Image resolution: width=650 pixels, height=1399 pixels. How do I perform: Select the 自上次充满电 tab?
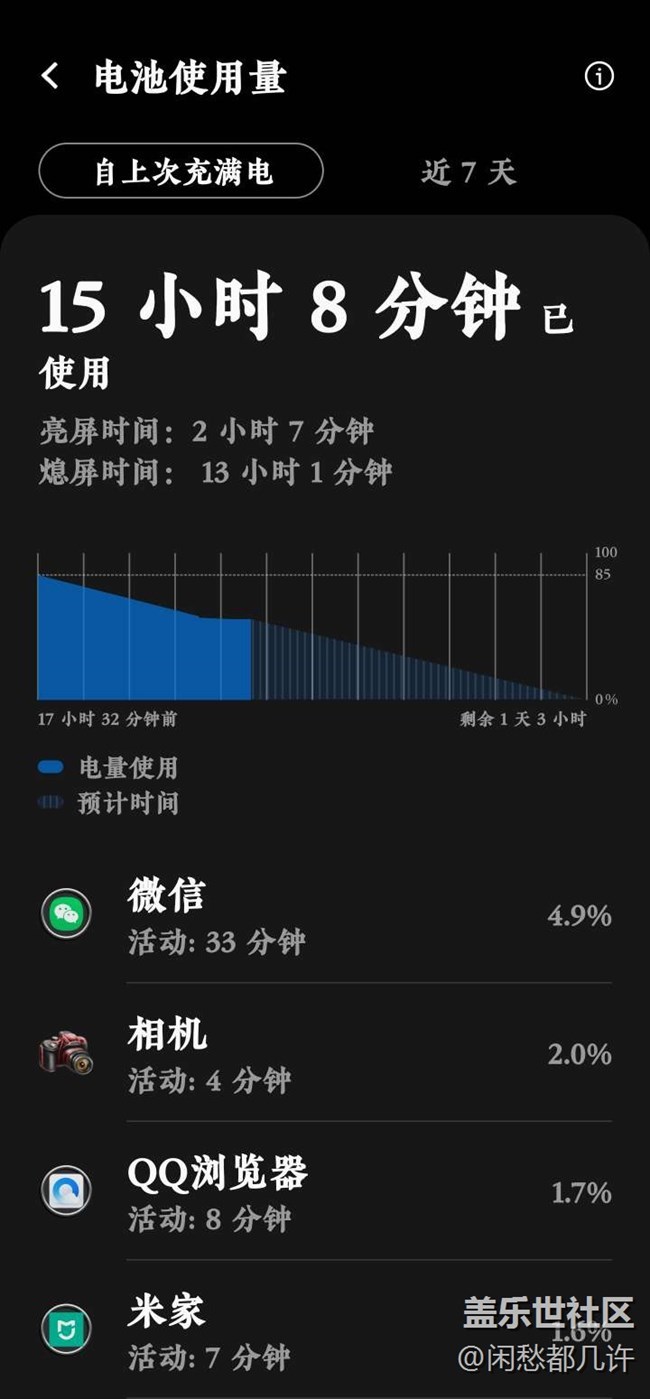point(181,172)
